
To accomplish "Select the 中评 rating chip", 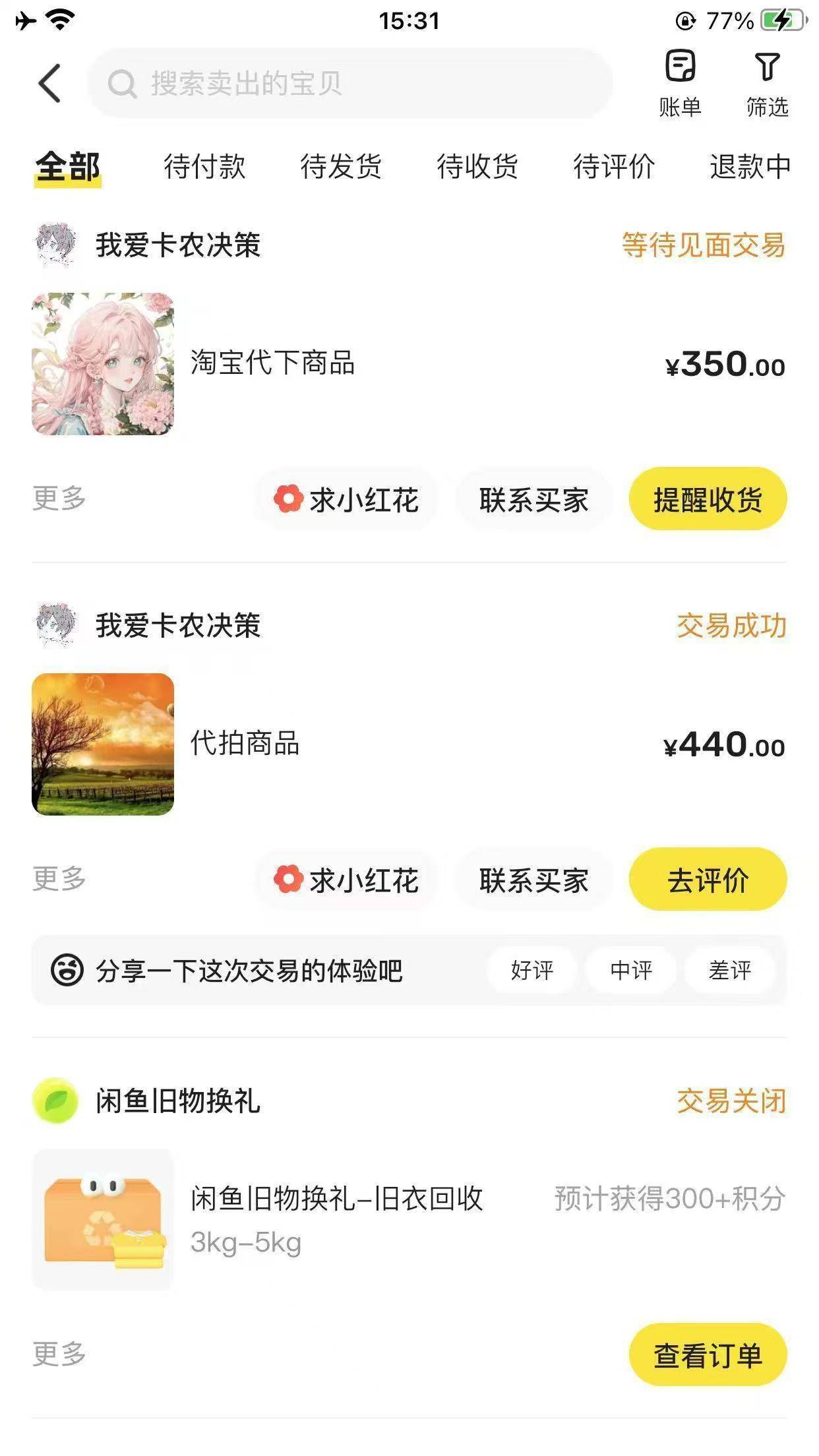I will pos(631,970).
